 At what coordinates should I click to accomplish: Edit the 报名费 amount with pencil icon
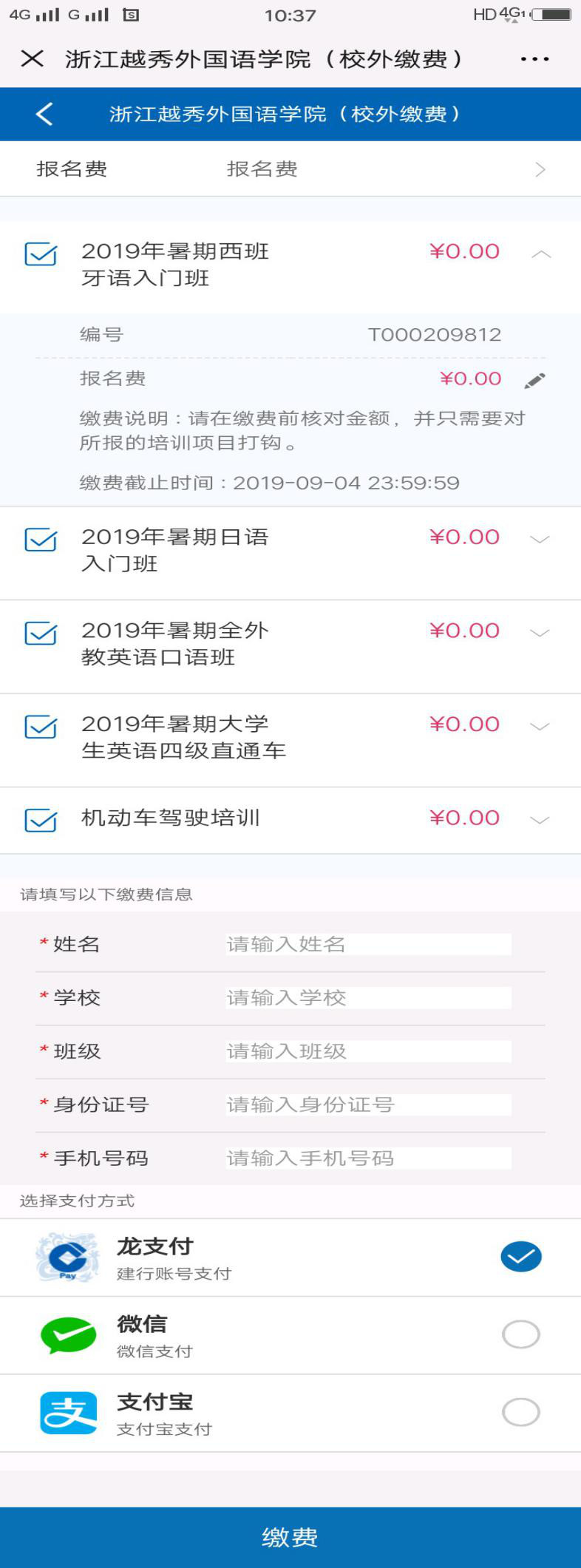[534, 381]
